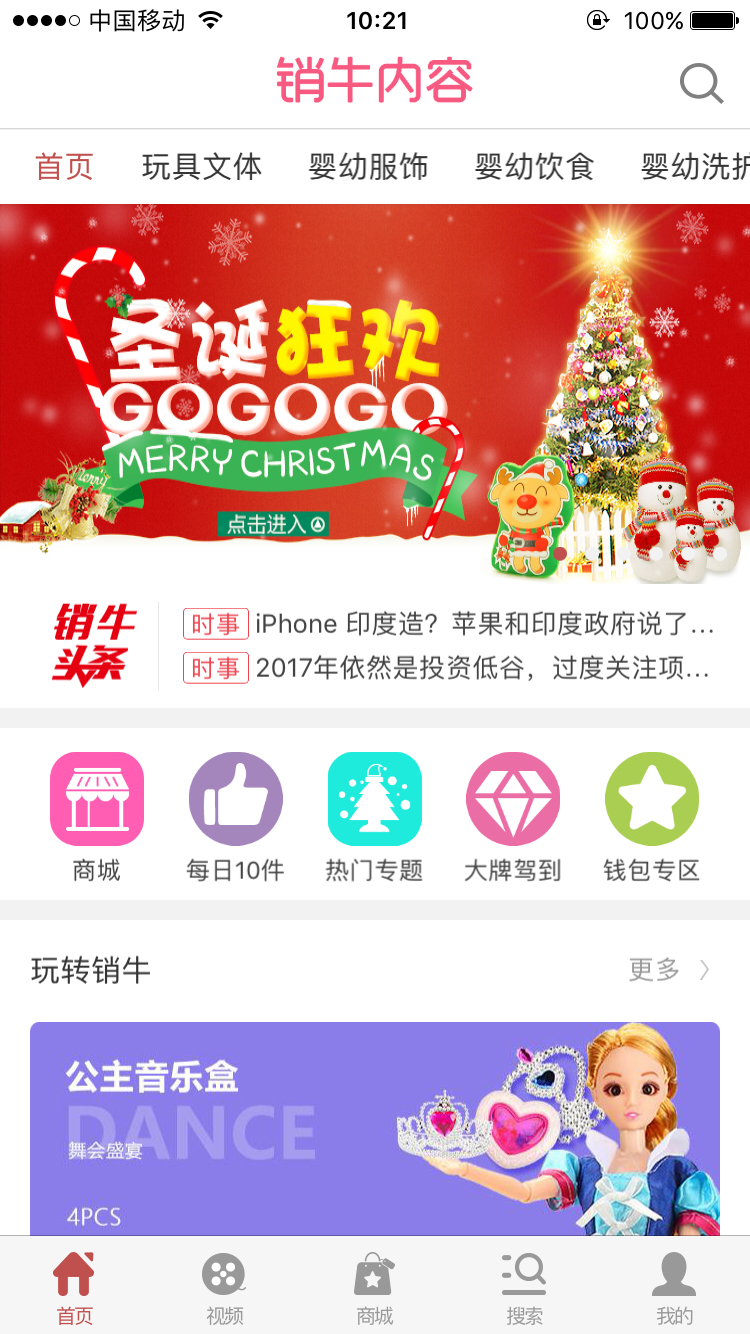Switch to the 婴幼服饰 category tab
Image resolution: width=750 pixels, height=1334 pixels.
point(368,167)
